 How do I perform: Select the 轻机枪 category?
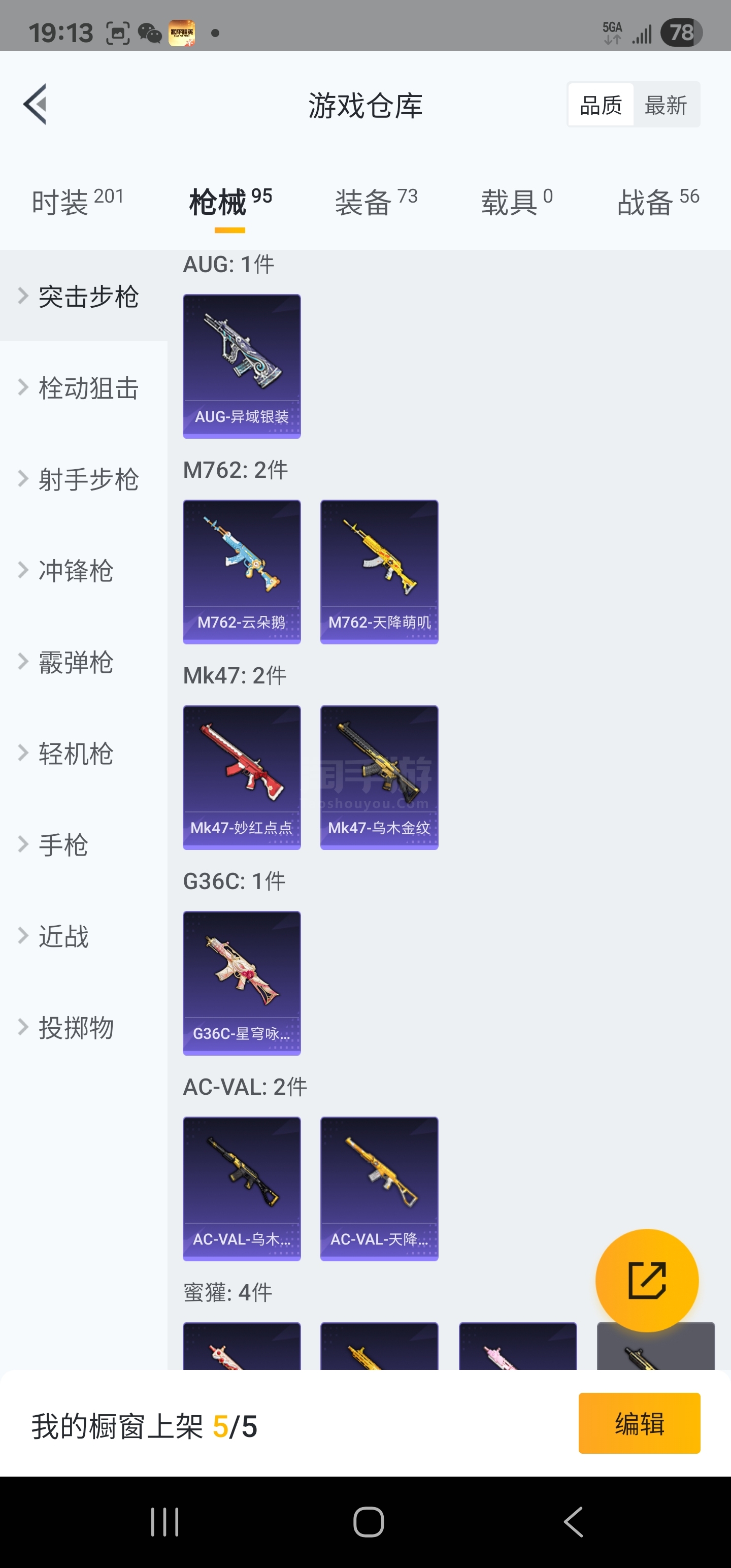pyautogui.click(x=76, y=753)
